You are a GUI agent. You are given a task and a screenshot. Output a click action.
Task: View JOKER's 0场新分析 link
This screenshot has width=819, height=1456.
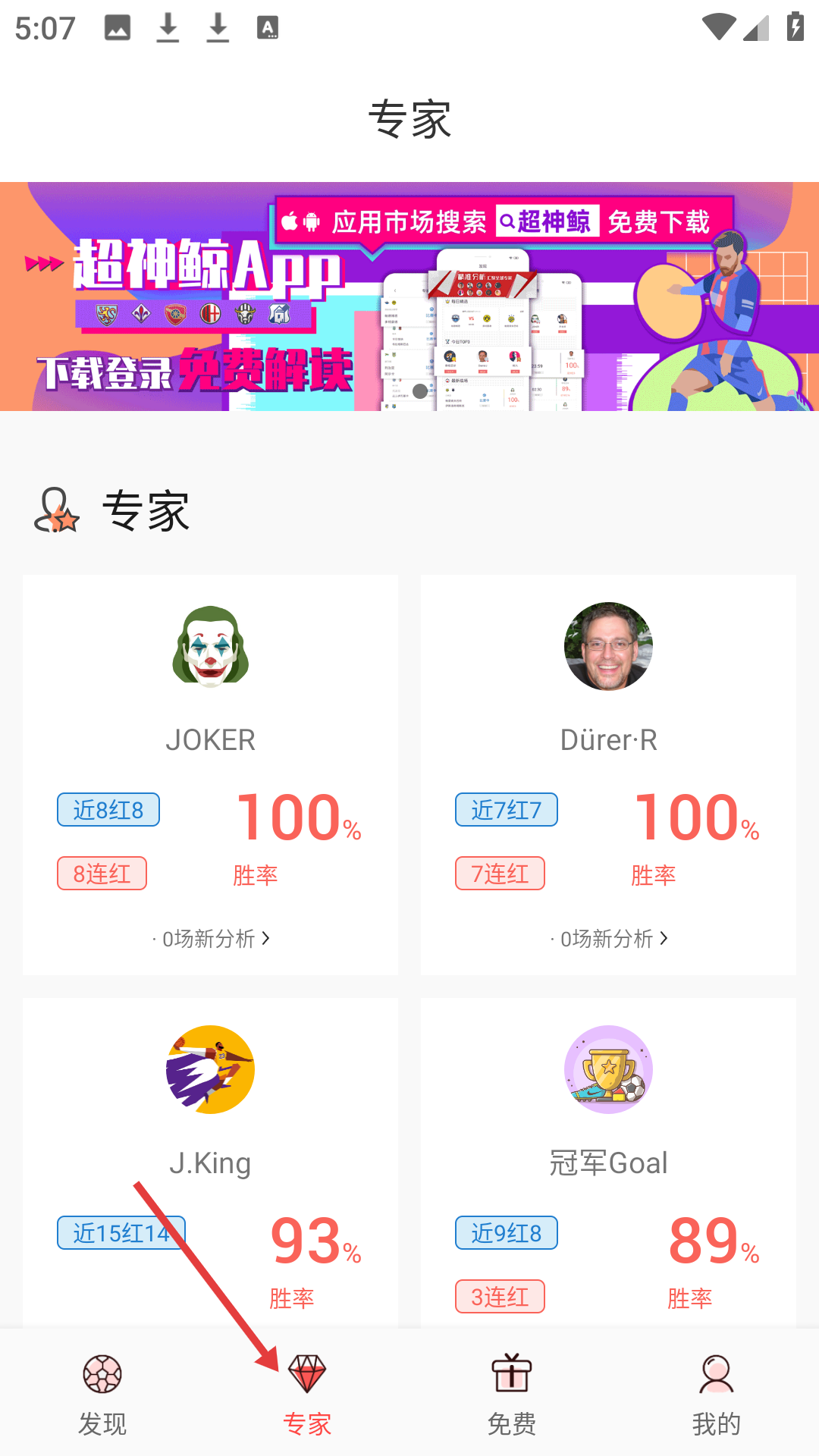click(x=211, y=939)
